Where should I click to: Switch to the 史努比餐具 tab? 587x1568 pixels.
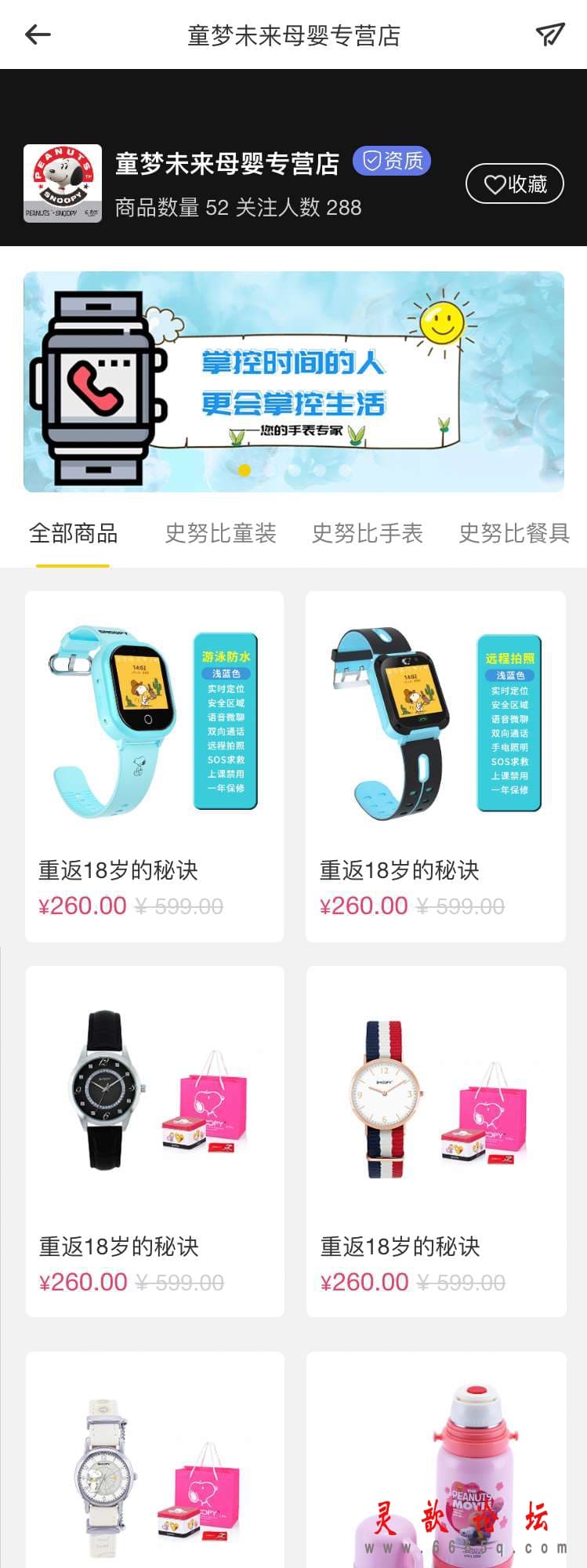(x=514, y=534)
